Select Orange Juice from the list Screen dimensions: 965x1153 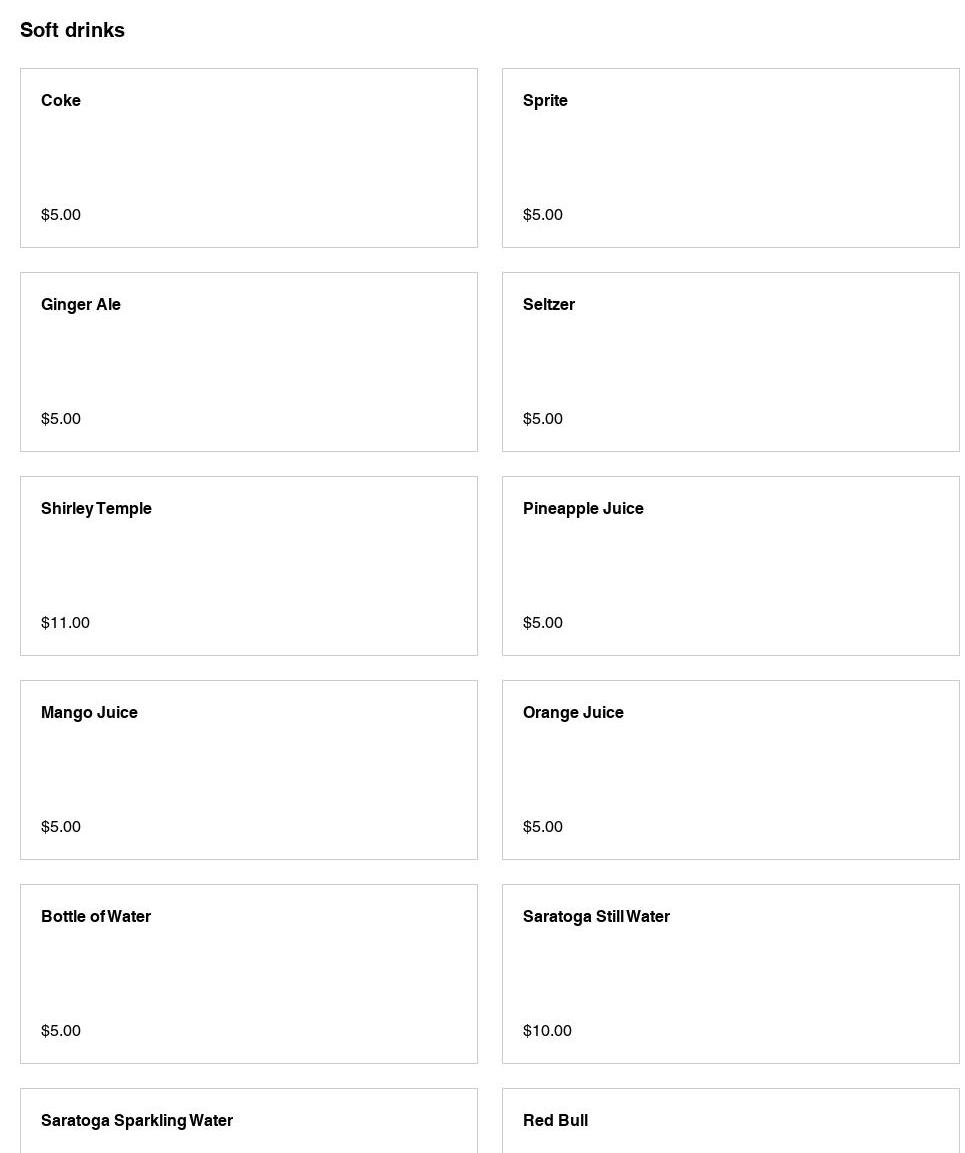(730, 770)
